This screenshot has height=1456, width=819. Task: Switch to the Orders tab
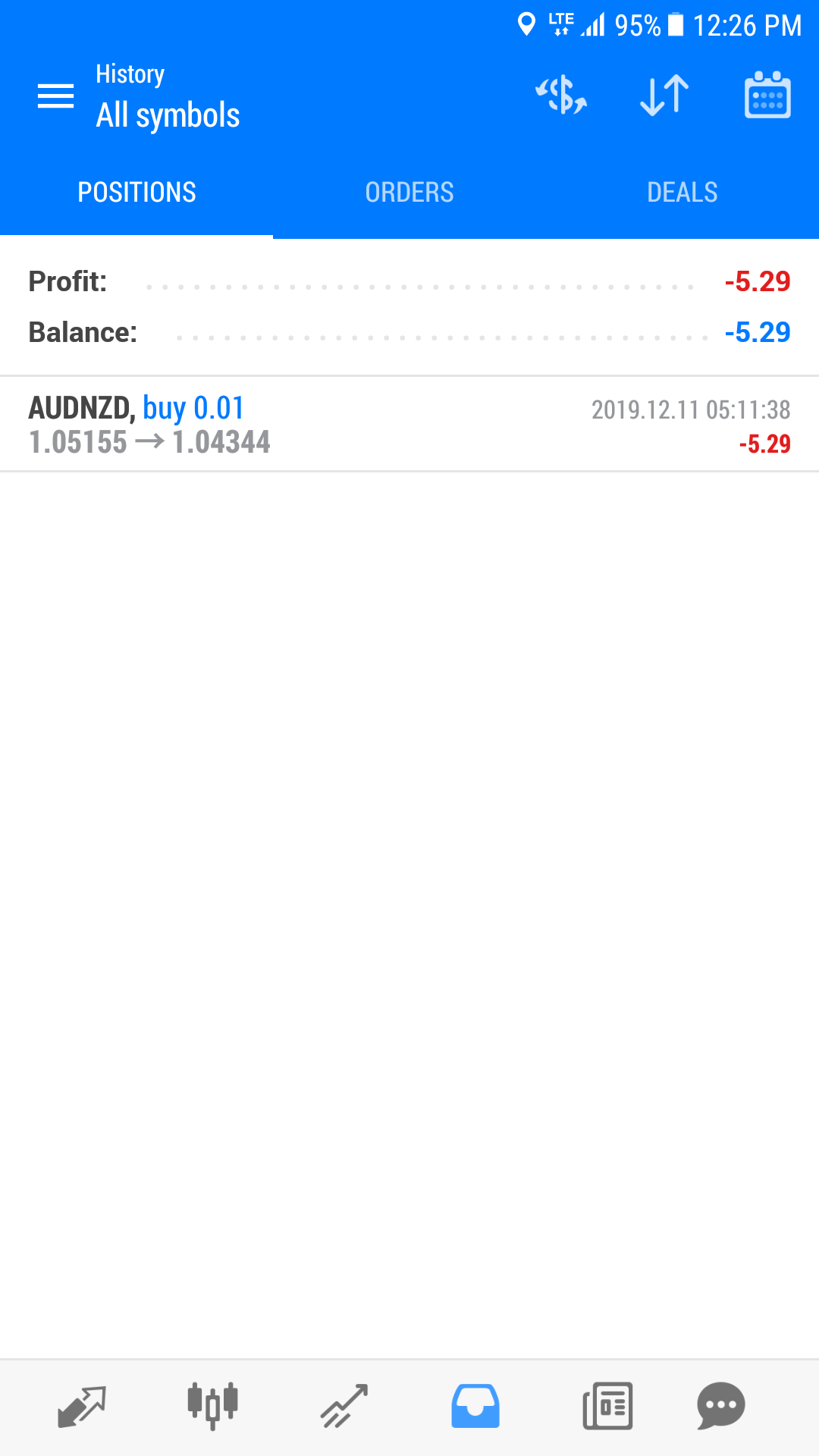[x=409, y=193]
